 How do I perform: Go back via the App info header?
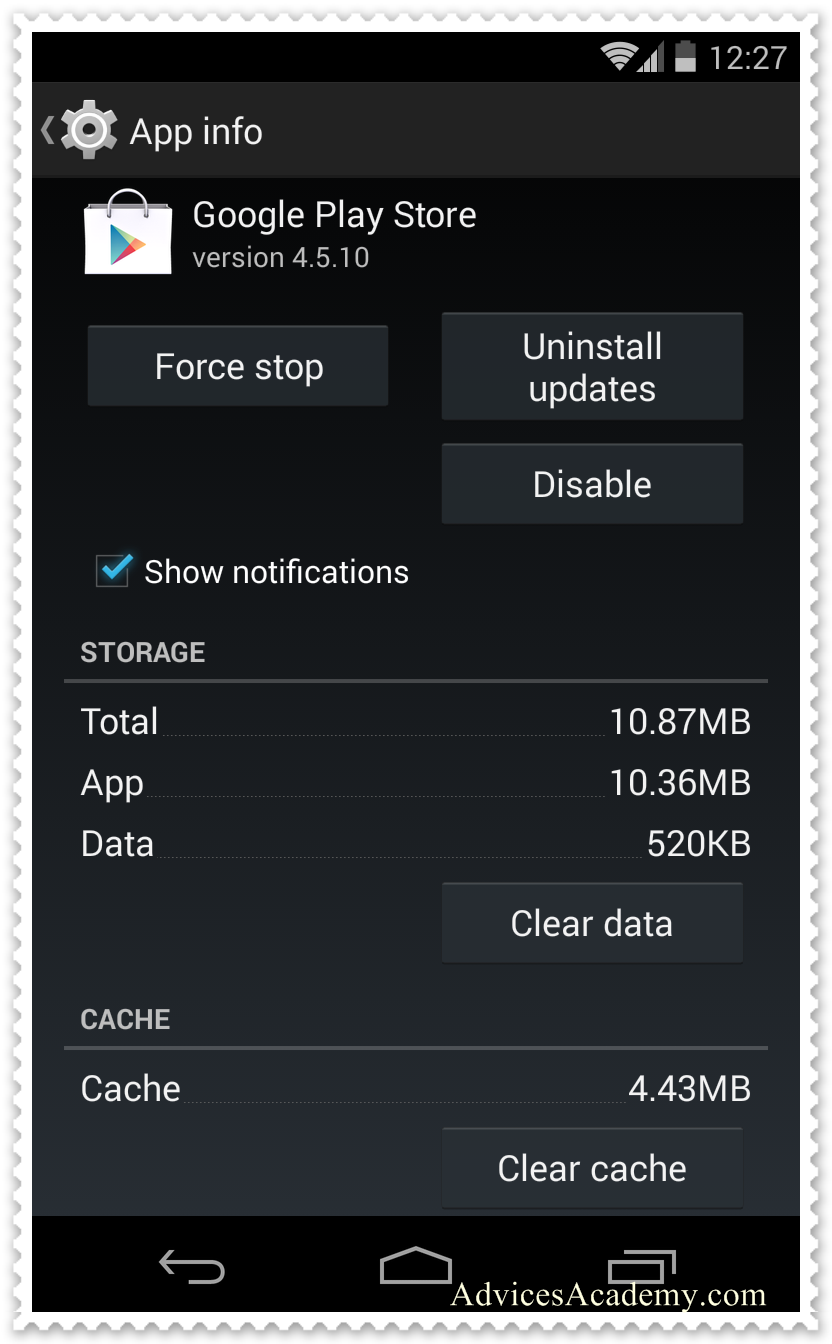pyautogui.click(x=152, y=131)
